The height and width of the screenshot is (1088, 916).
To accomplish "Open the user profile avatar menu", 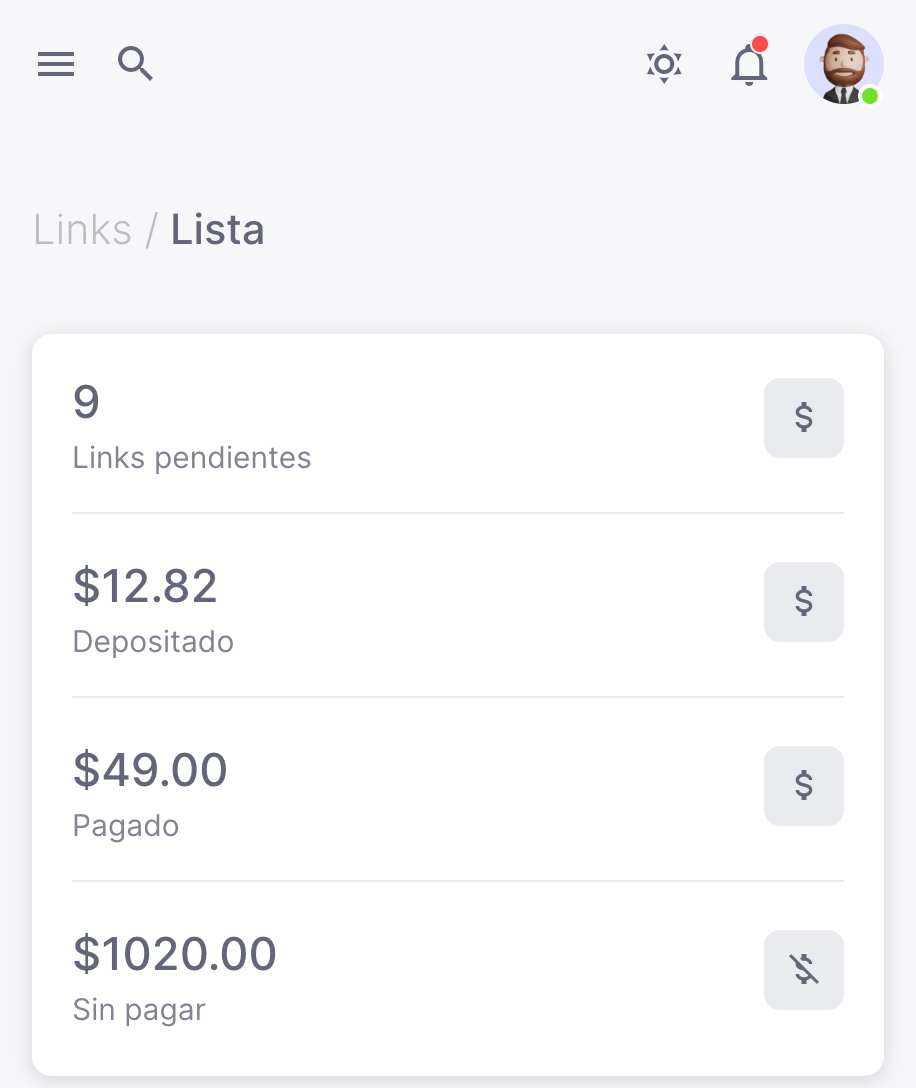I will click(843, 65).
